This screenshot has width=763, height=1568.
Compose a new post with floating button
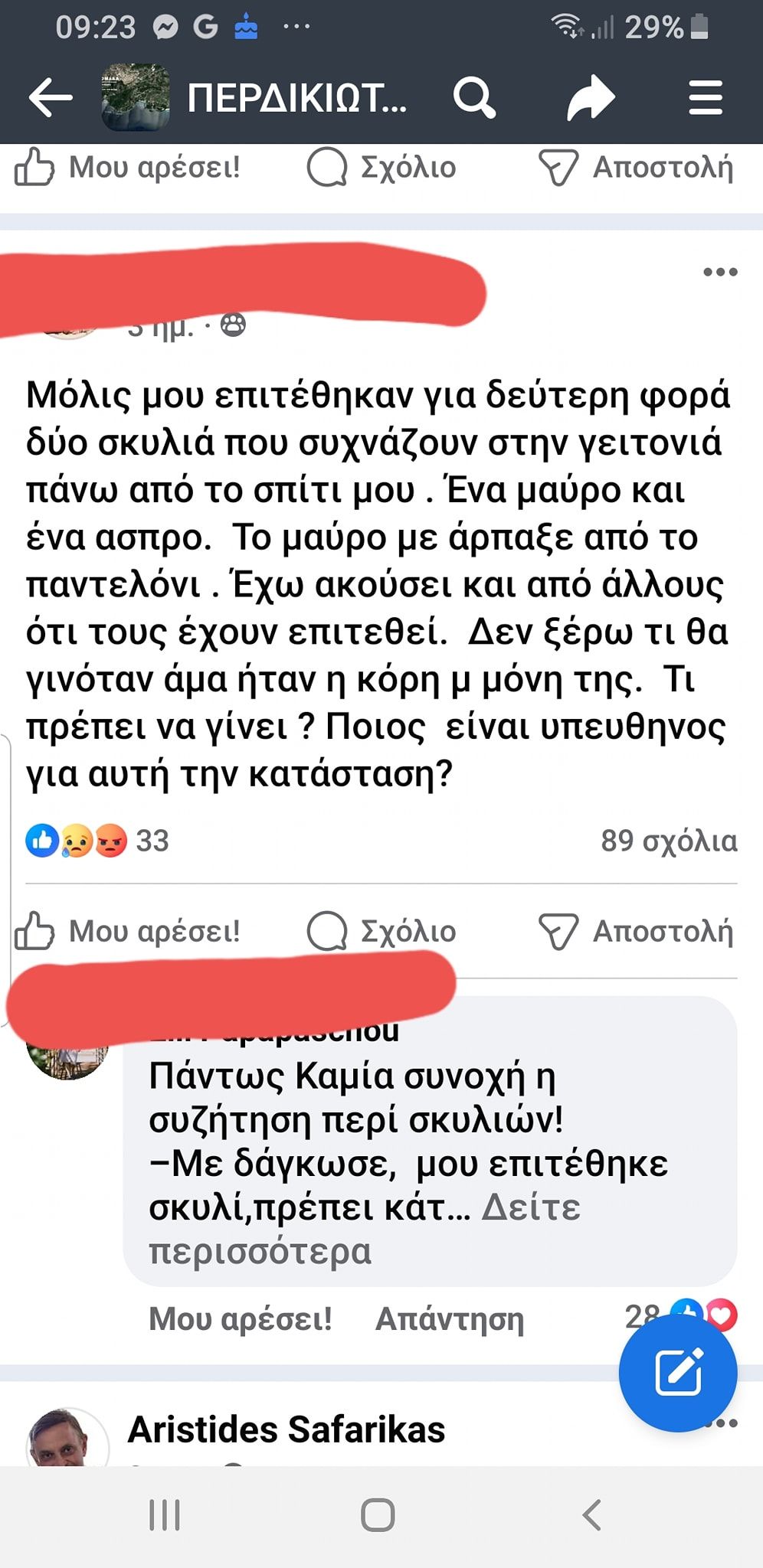tap(678, 1372)
